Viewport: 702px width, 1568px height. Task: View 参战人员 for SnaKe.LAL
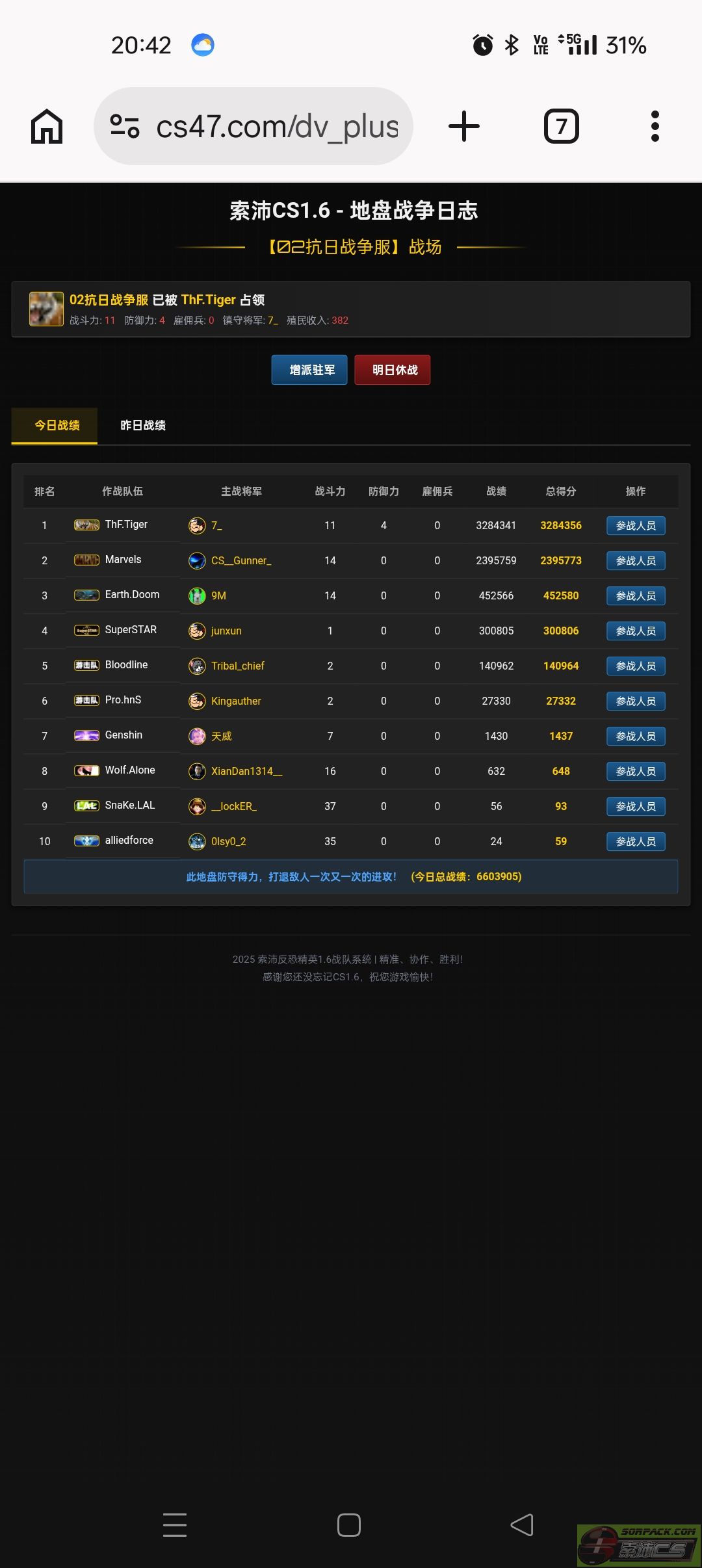point(635,806)
